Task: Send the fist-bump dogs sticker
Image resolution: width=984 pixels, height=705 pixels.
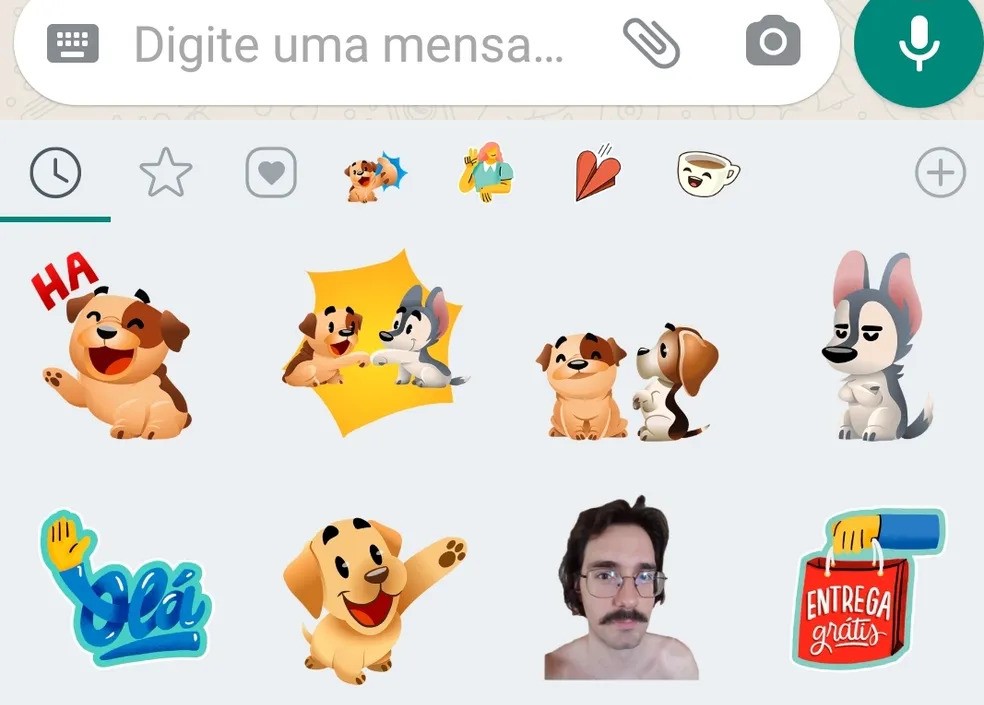Action: pos(374,342)
